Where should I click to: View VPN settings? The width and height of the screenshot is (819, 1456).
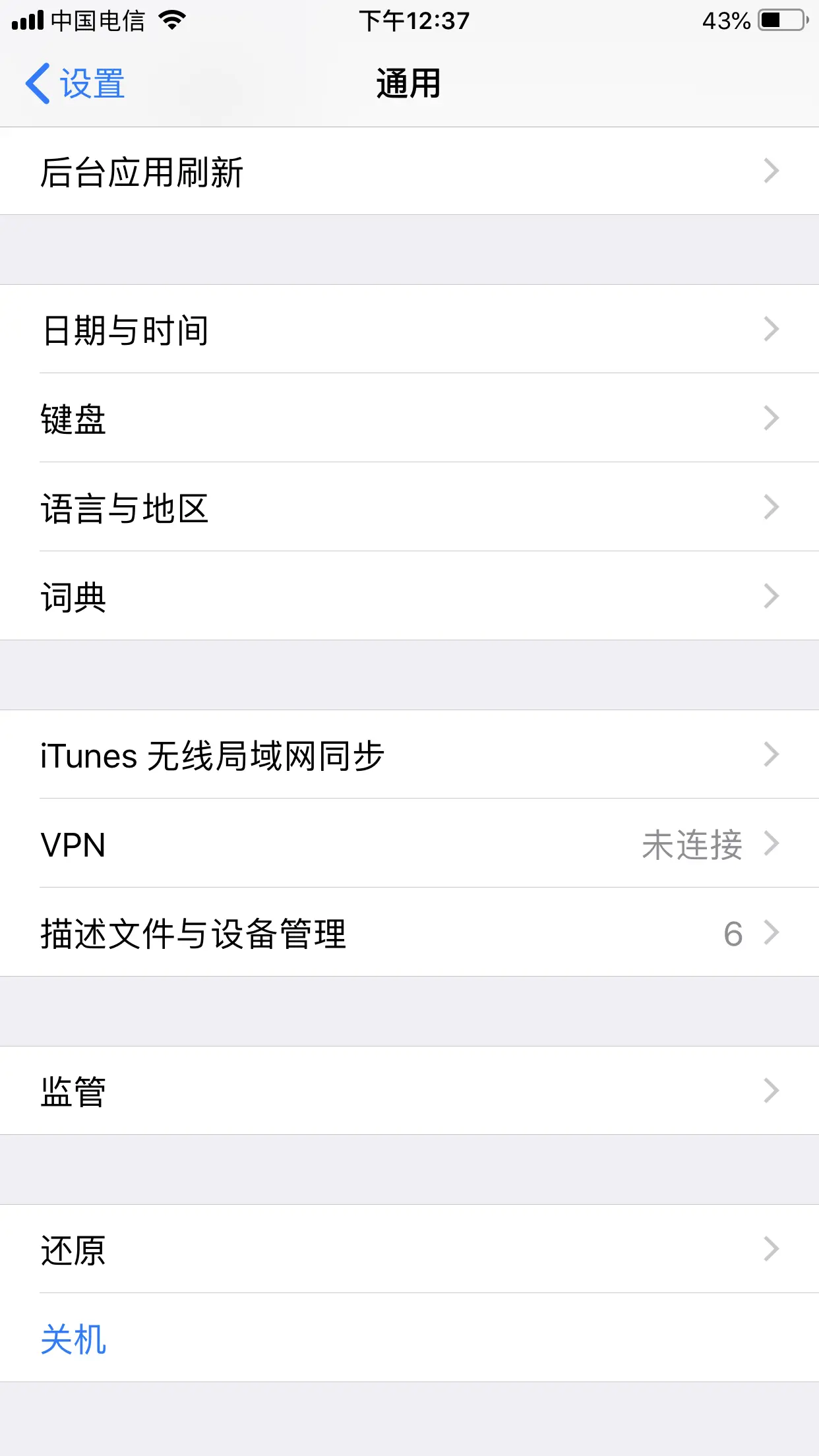pos(409,843)
